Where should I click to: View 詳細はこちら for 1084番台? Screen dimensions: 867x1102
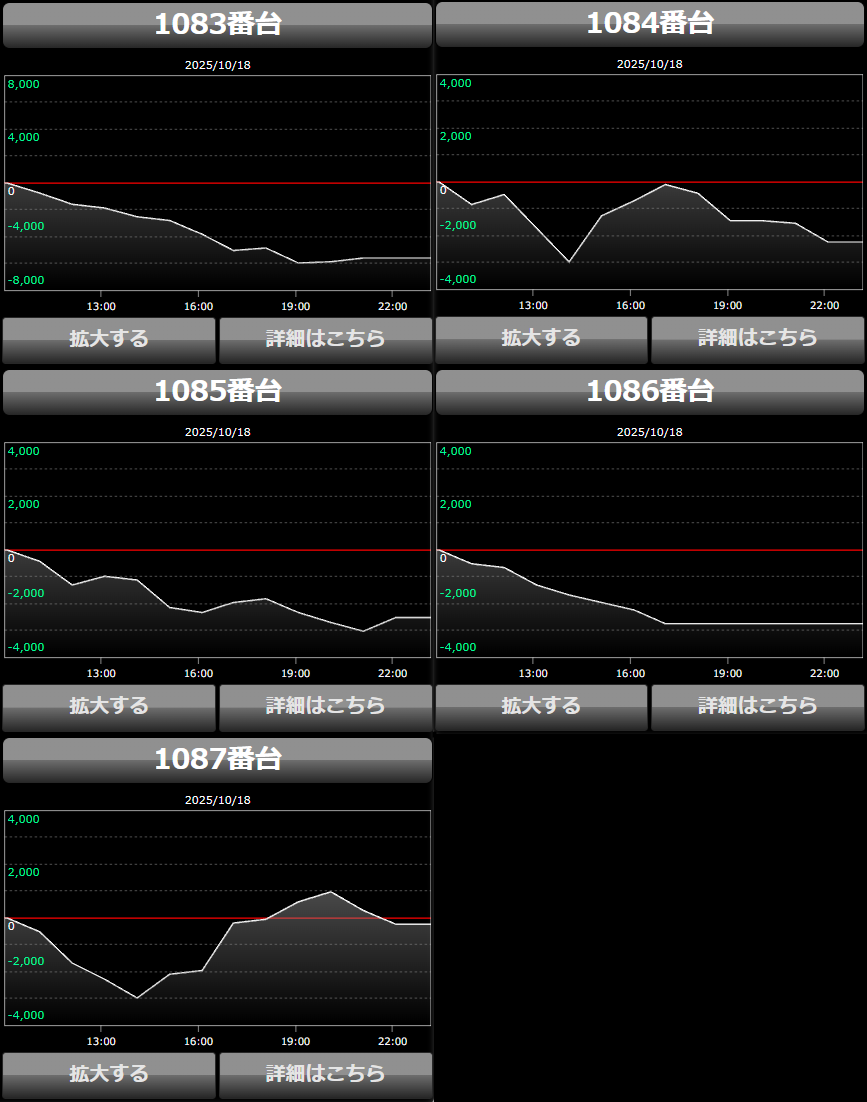coord(757,339)
